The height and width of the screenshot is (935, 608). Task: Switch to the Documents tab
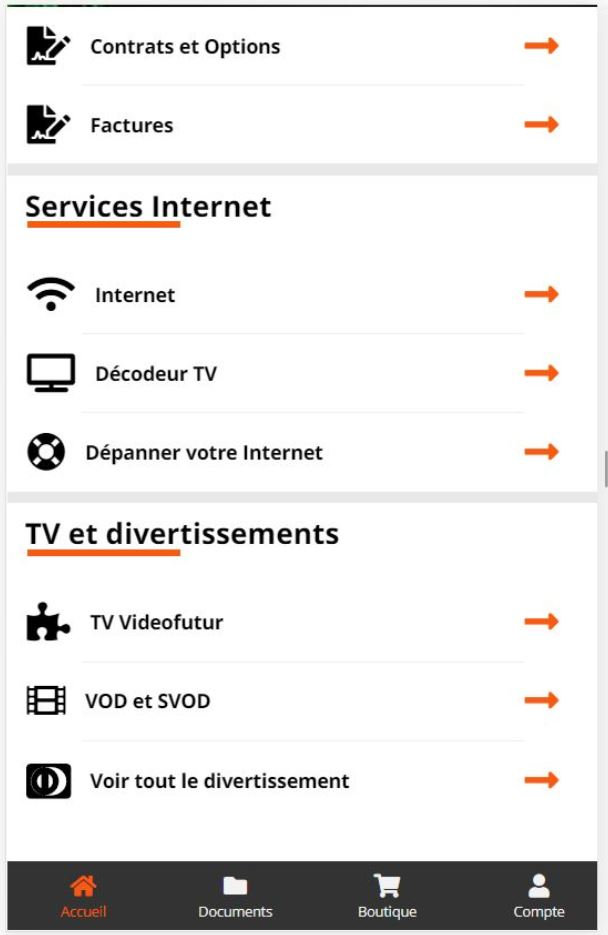coord(235,896)
